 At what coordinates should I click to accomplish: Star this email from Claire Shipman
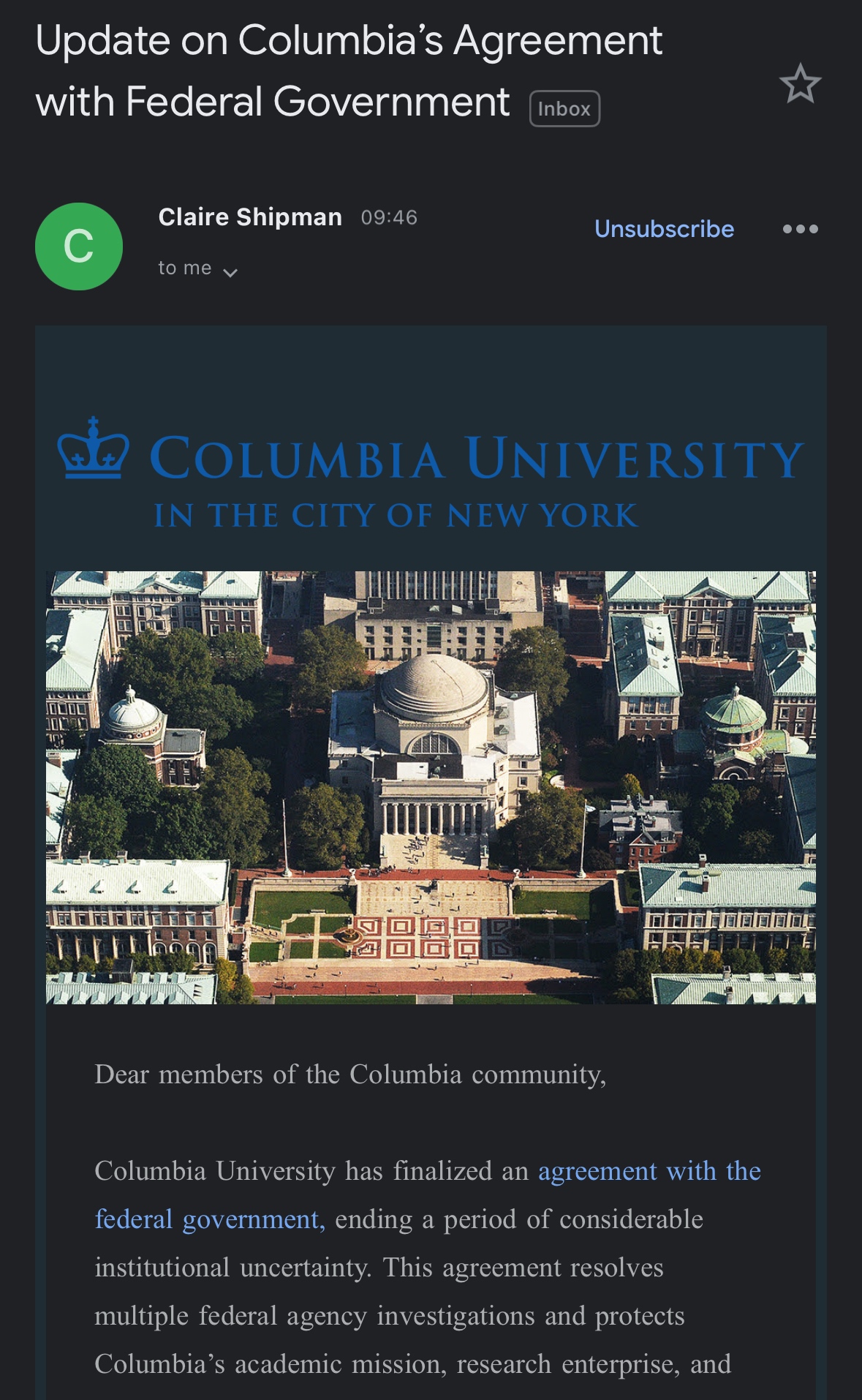[800, 84]
